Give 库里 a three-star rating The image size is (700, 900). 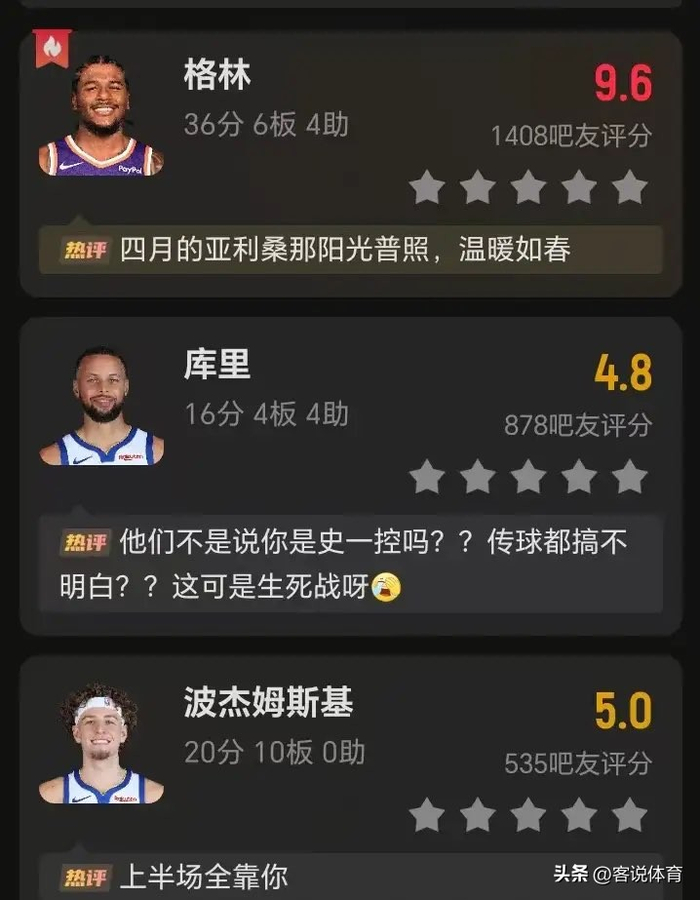tap(528, 477)
